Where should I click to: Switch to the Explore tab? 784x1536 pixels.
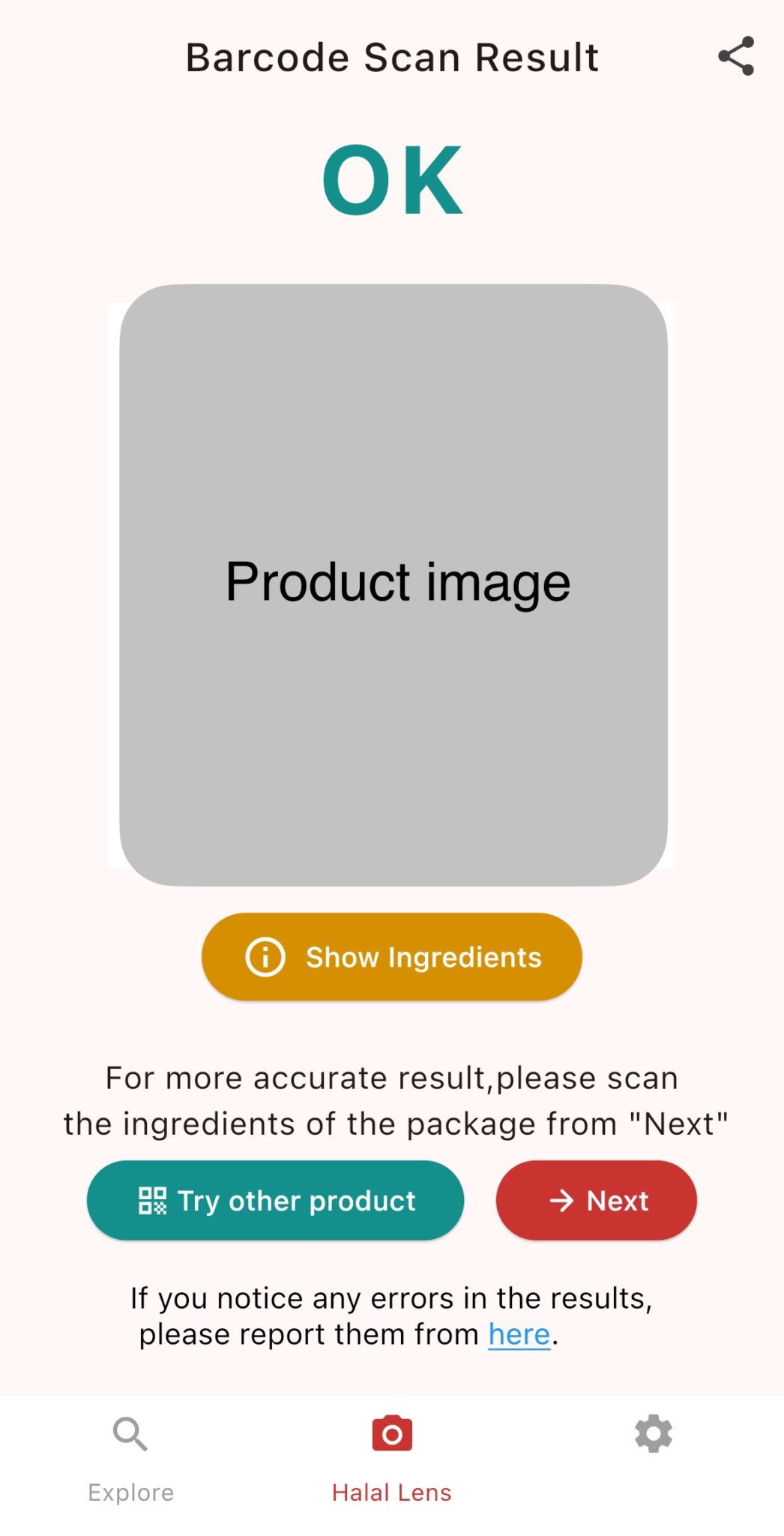pos(130,1459)
